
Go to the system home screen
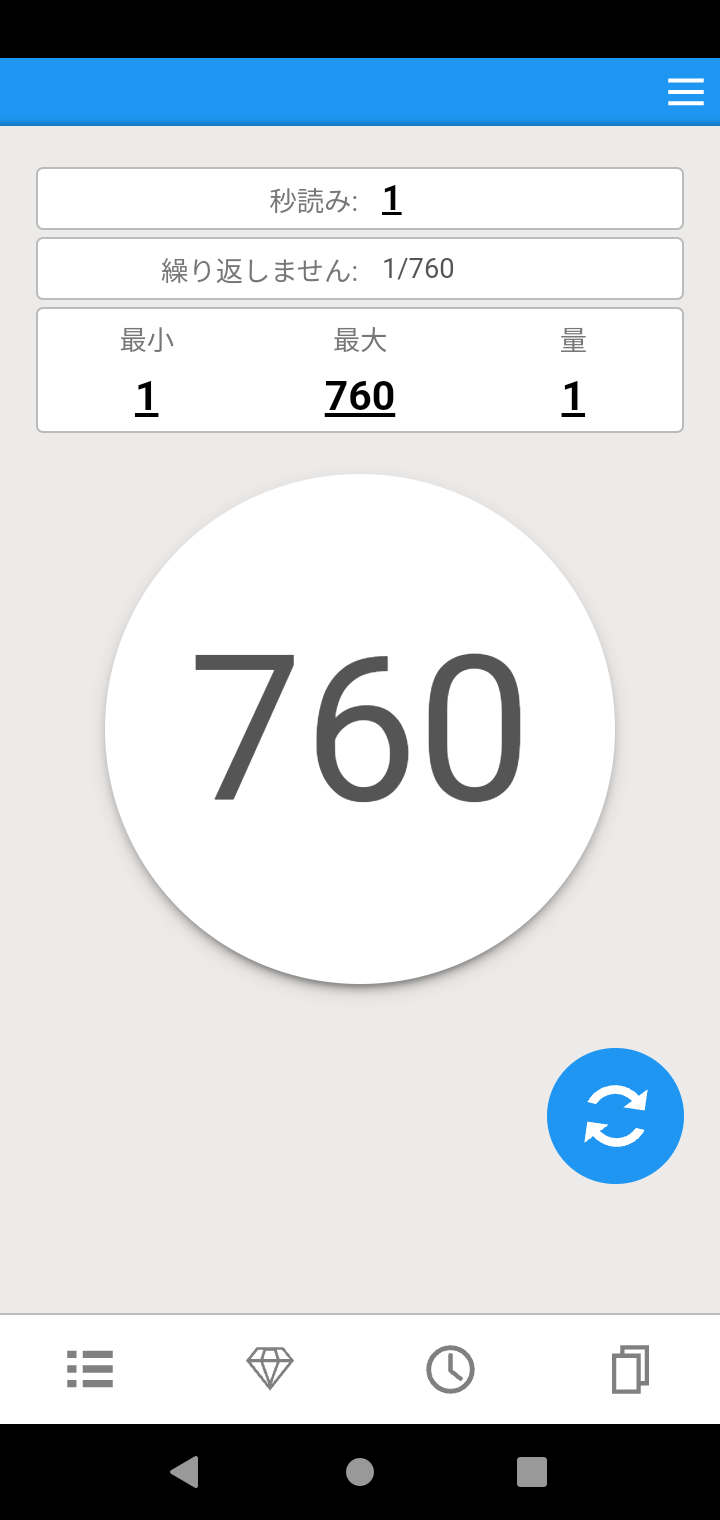pyautogui.click(x=360, y=1472)
